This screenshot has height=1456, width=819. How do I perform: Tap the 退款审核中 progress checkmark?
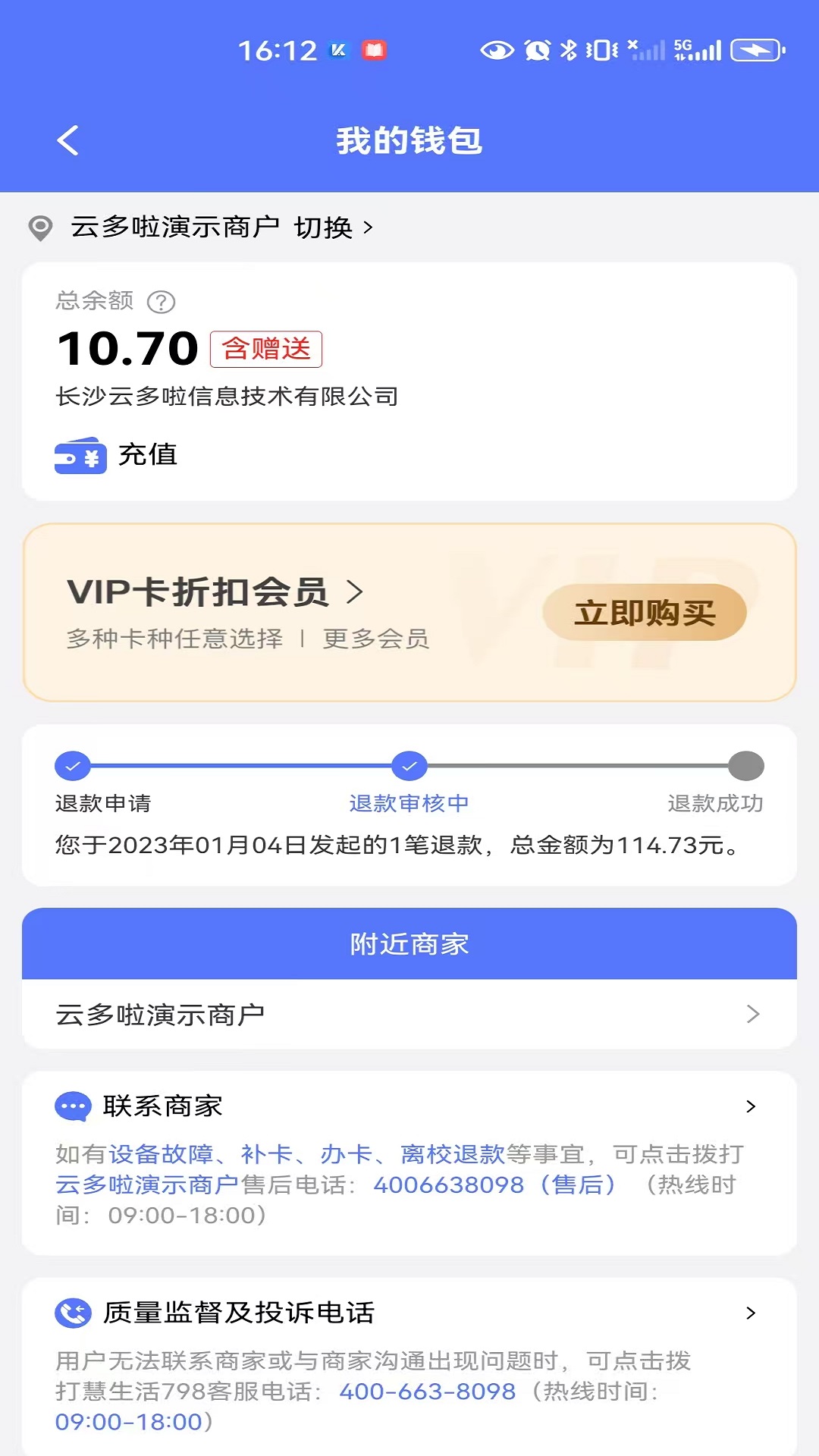tap(409, 766)
